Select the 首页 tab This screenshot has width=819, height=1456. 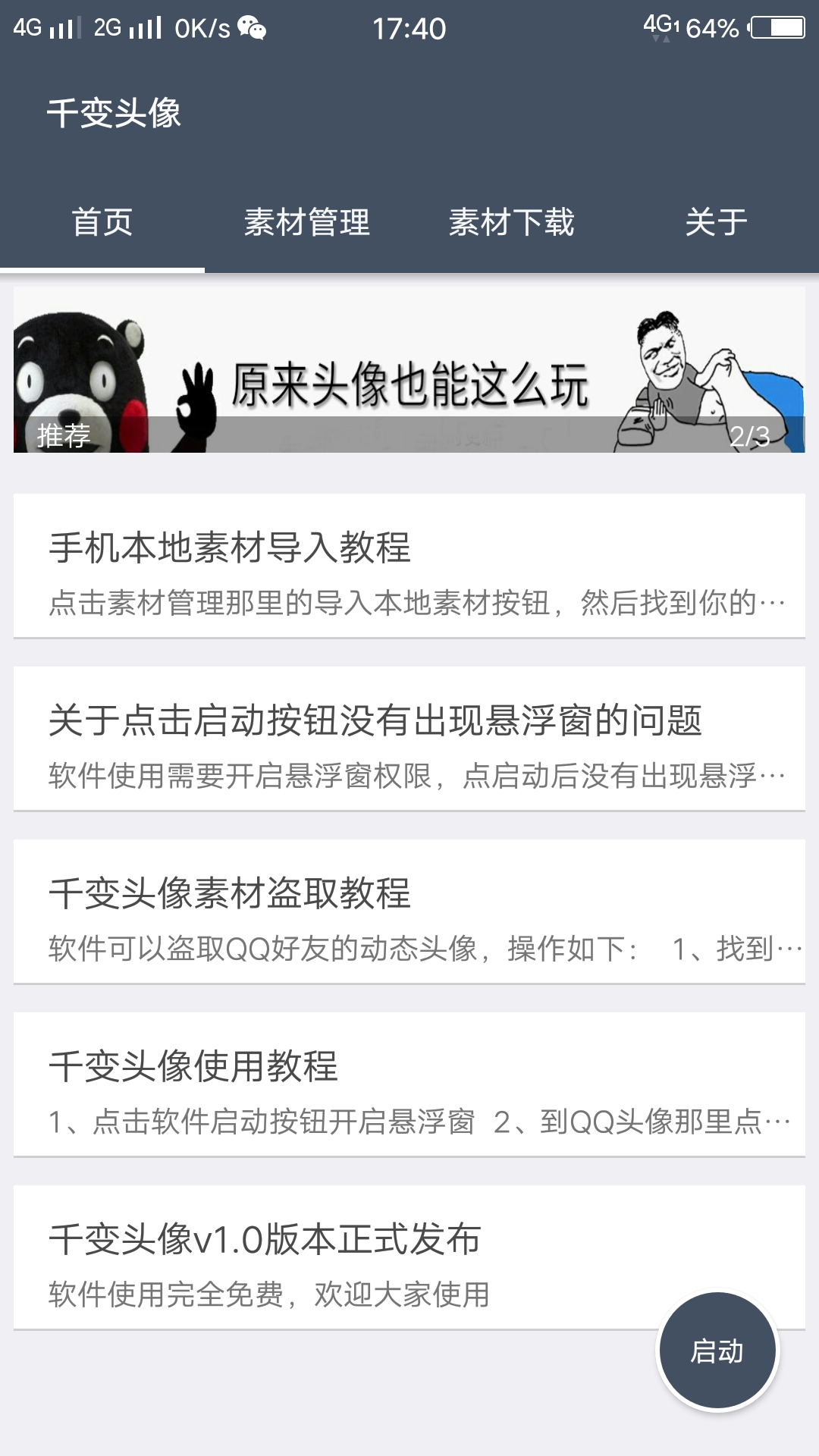[x=102, y=222]
